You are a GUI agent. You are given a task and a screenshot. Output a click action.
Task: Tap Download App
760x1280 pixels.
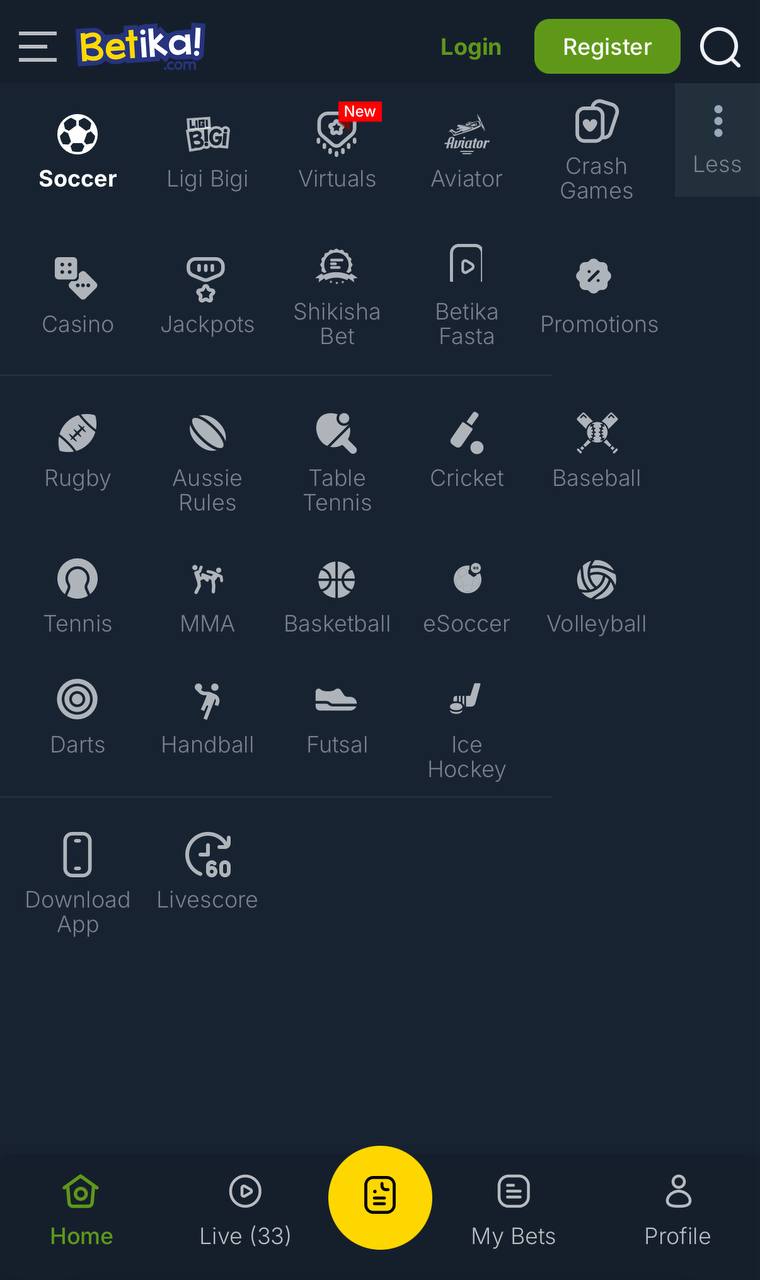tap(77, 880)
